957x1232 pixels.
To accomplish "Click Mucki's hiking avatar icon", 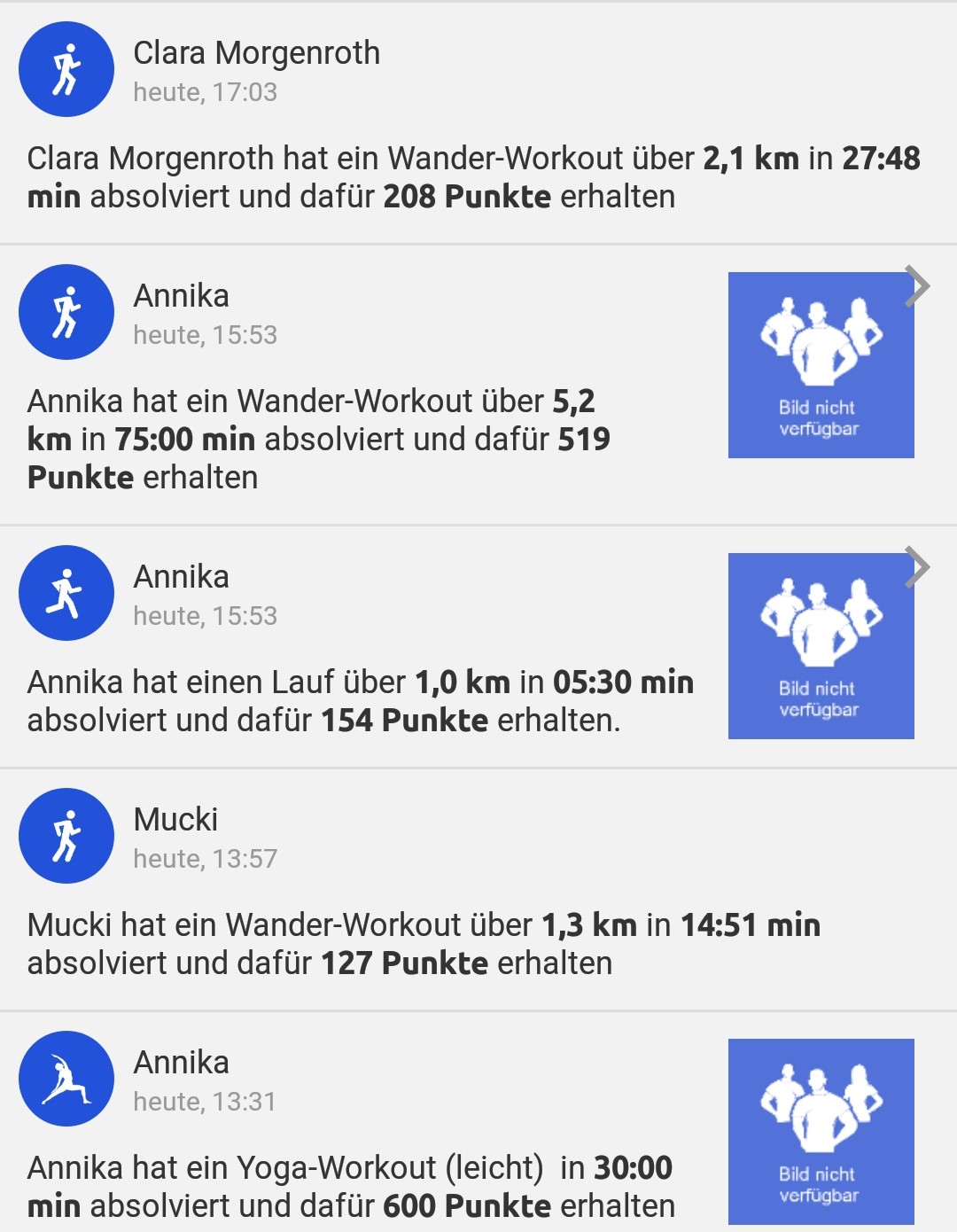I will (66, 835).
